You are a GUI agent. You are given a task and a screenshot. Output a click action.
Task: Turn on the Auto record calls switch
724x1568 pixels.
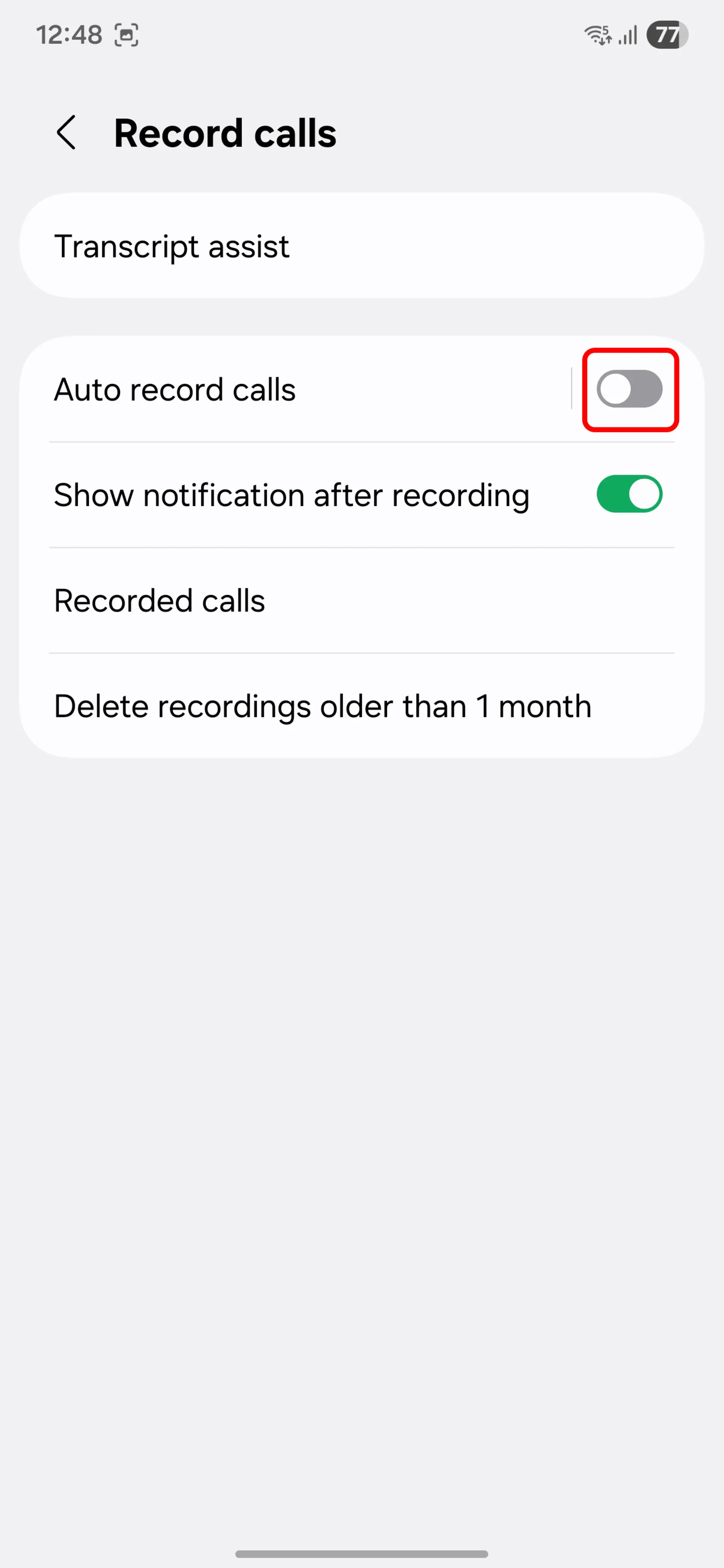629,390
